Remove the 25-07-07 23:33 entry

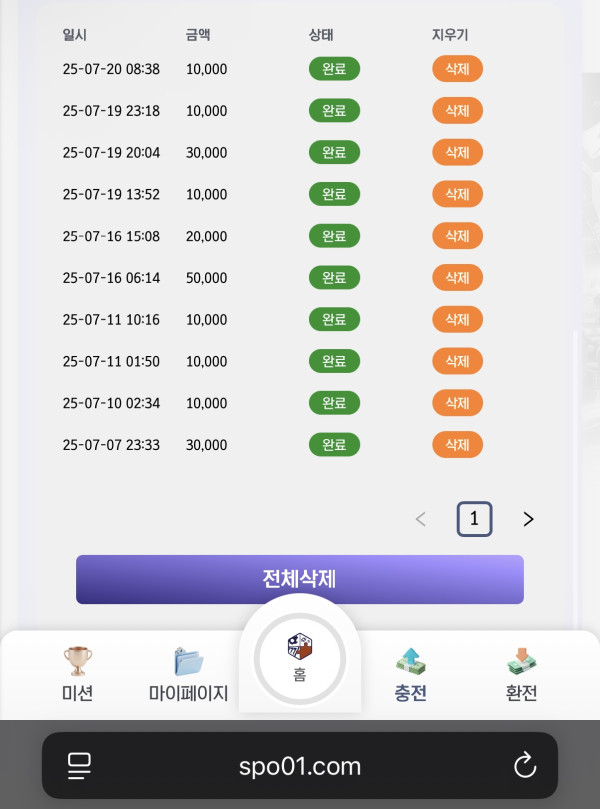[457, 445]
